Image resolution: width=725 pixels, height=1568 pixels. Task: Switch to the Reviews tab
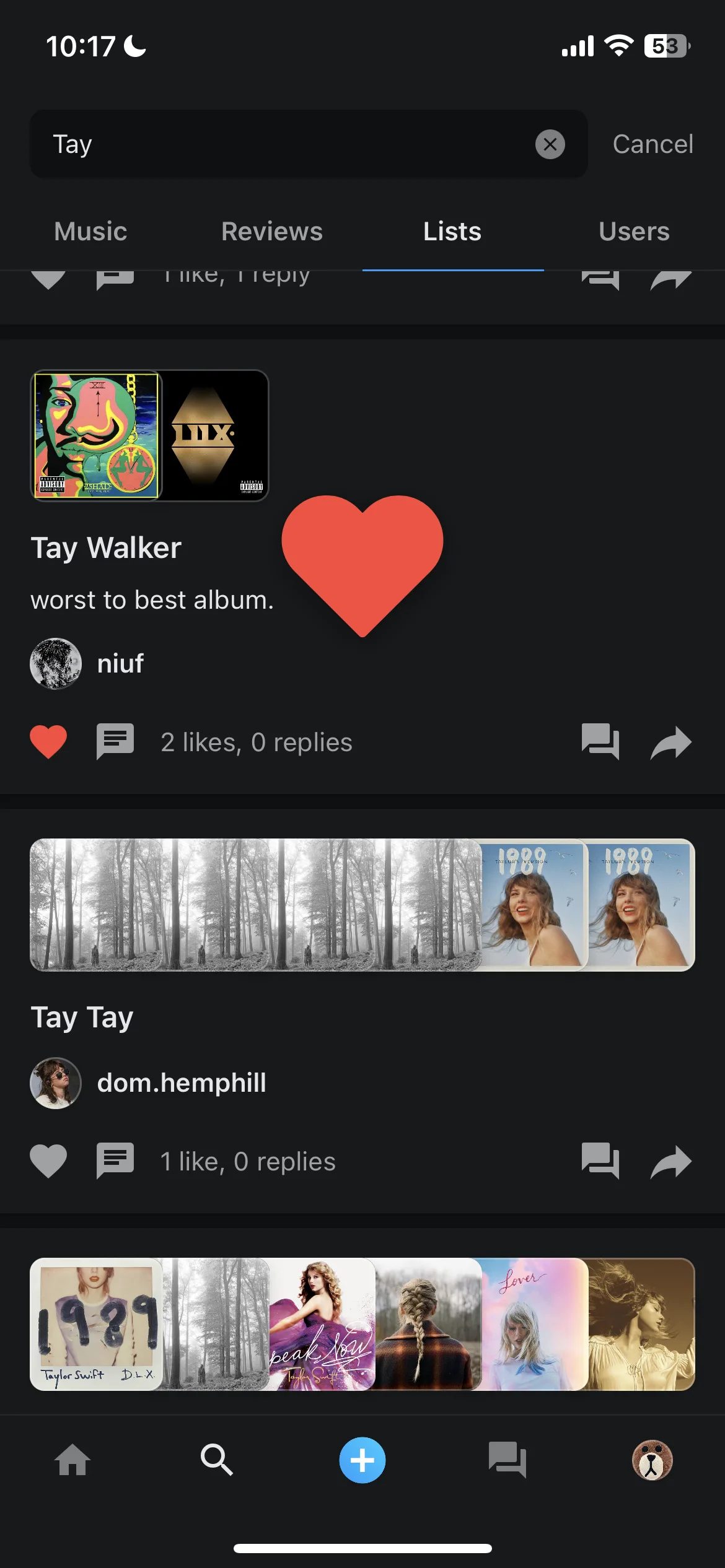click(x=272, y=232)
